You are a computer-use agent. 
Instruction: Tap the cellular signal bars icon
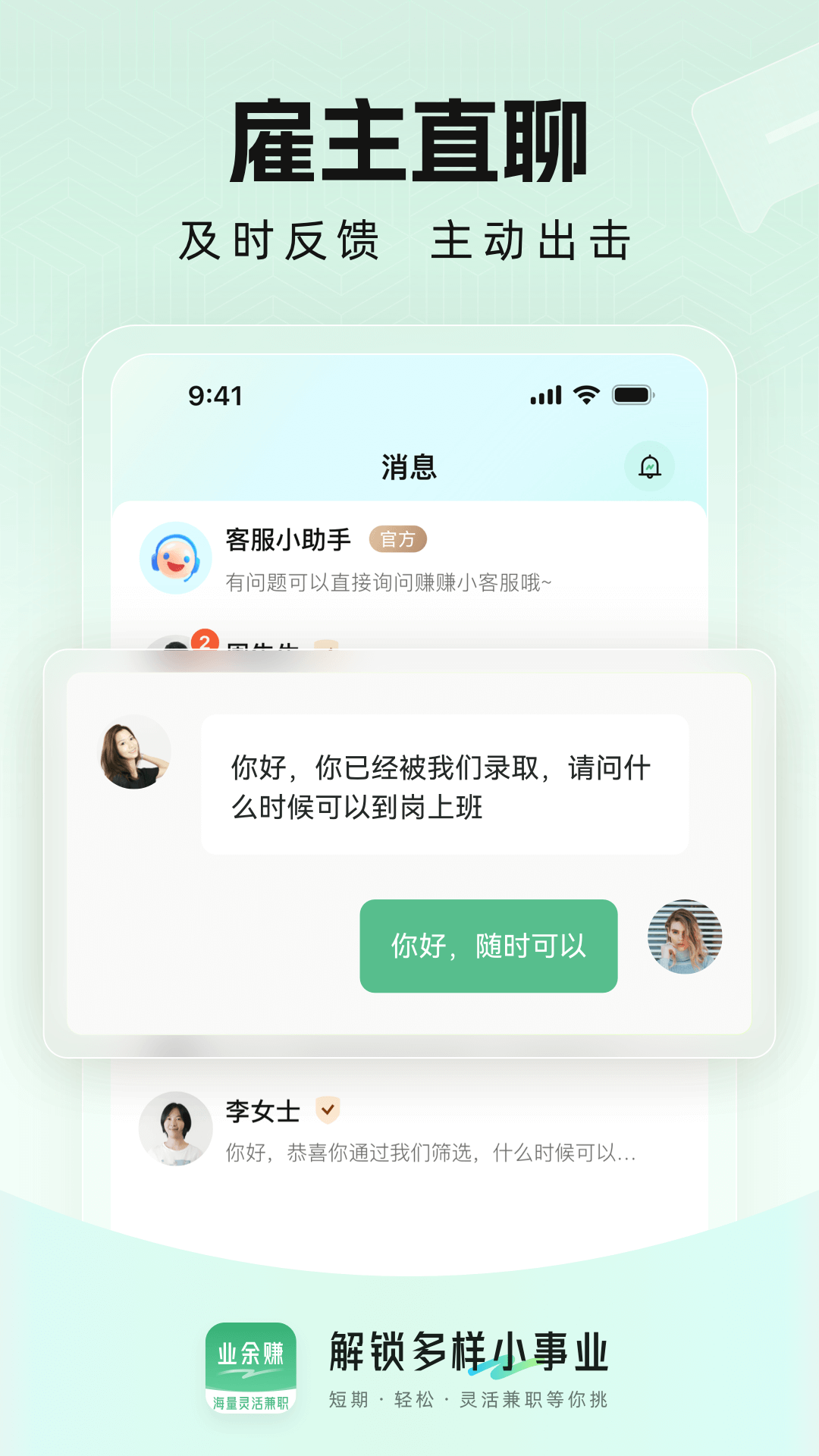[544, 394]
